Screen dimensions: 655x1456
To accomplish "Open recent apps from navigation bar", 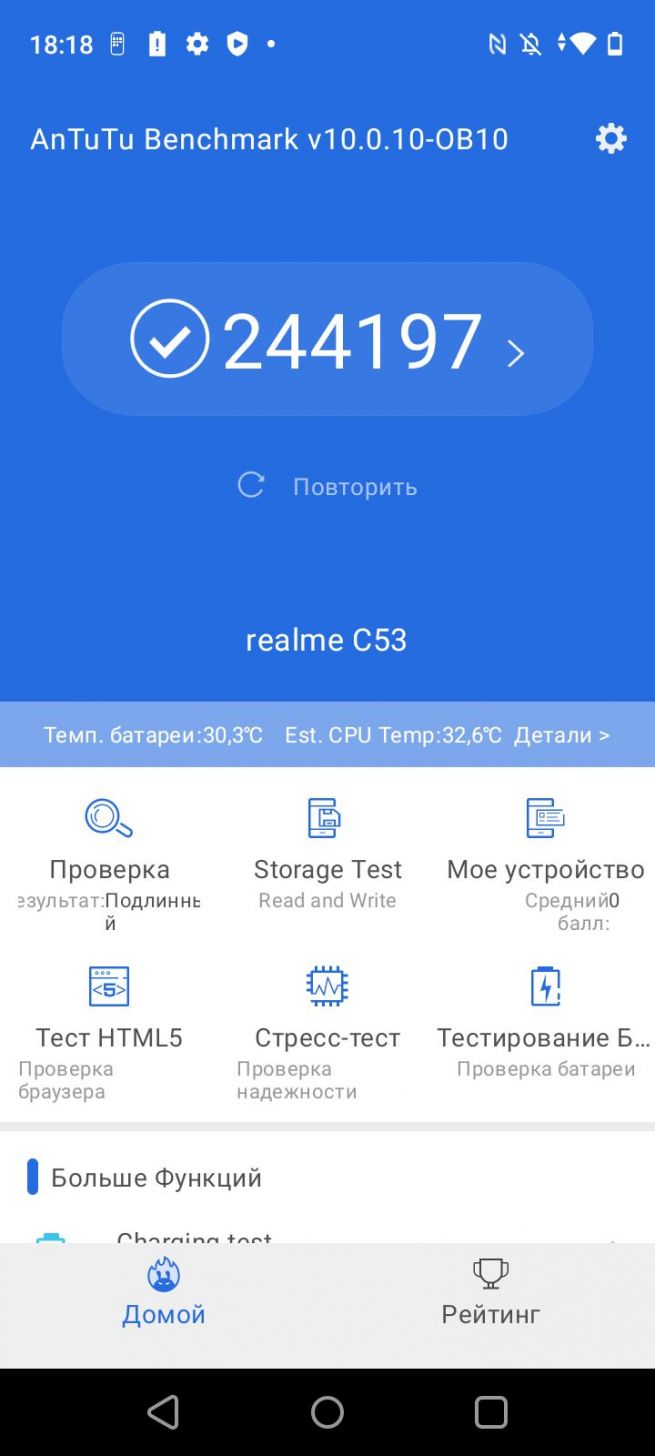I will [x=491, y=1412].
